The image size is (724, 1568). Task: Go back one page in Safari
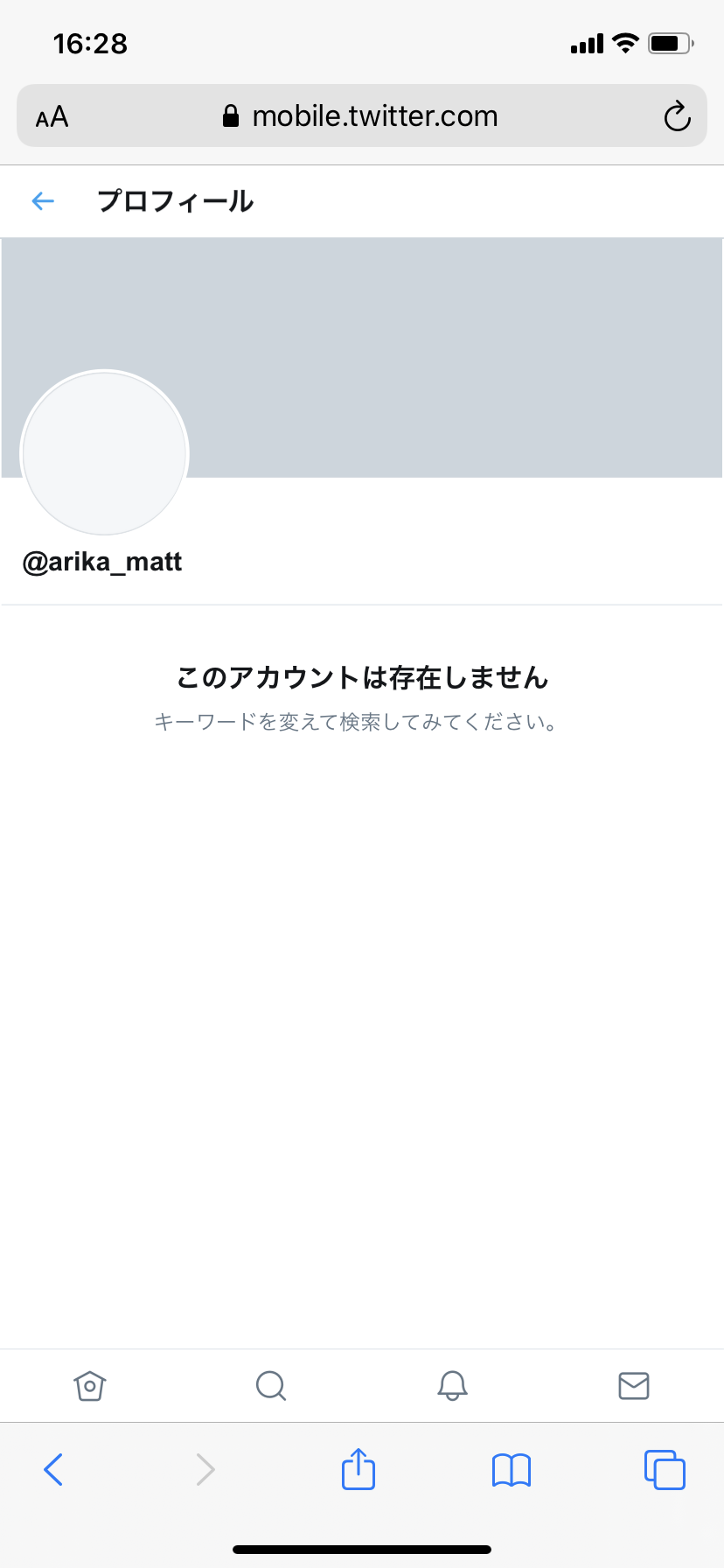(x=53, y=1469)
